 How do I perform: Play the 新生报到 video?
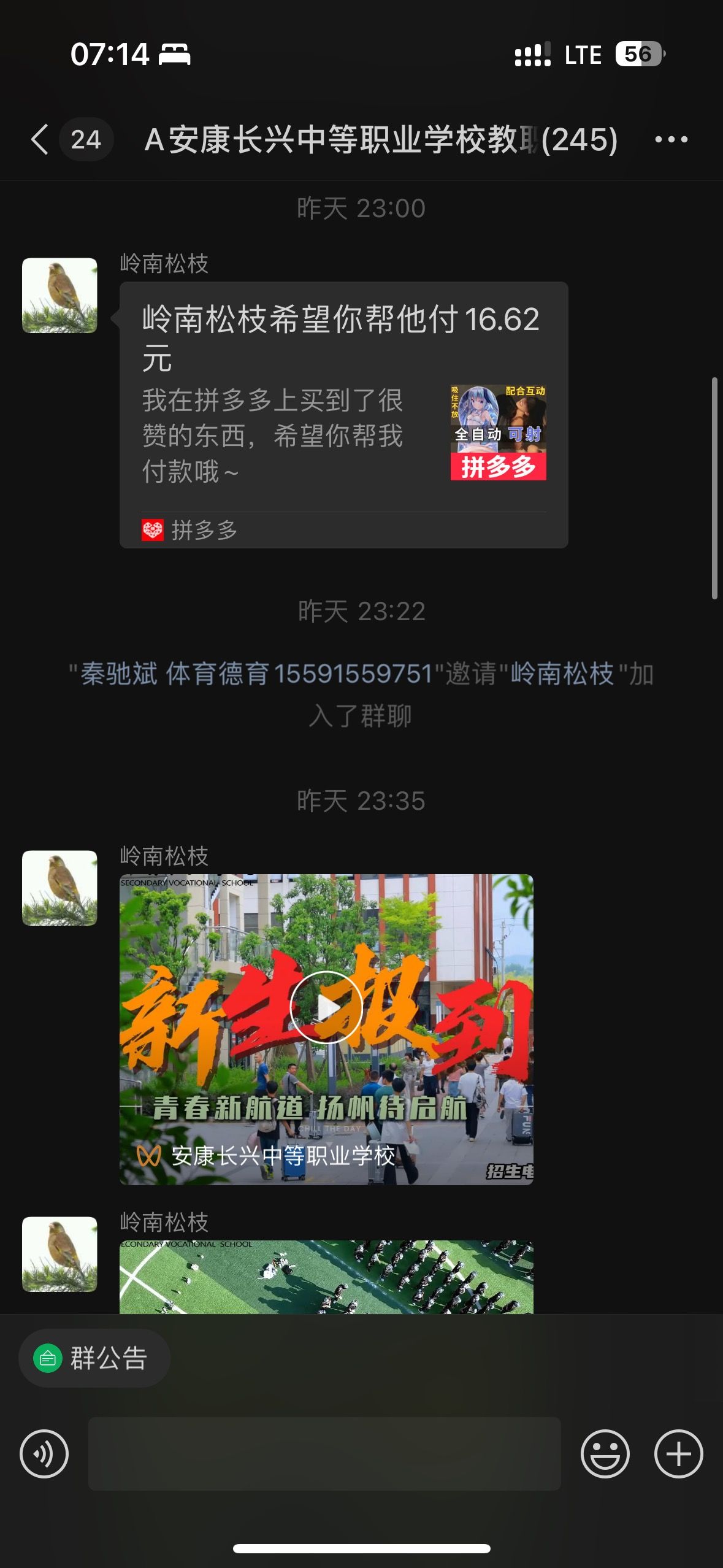(326, 1007)
